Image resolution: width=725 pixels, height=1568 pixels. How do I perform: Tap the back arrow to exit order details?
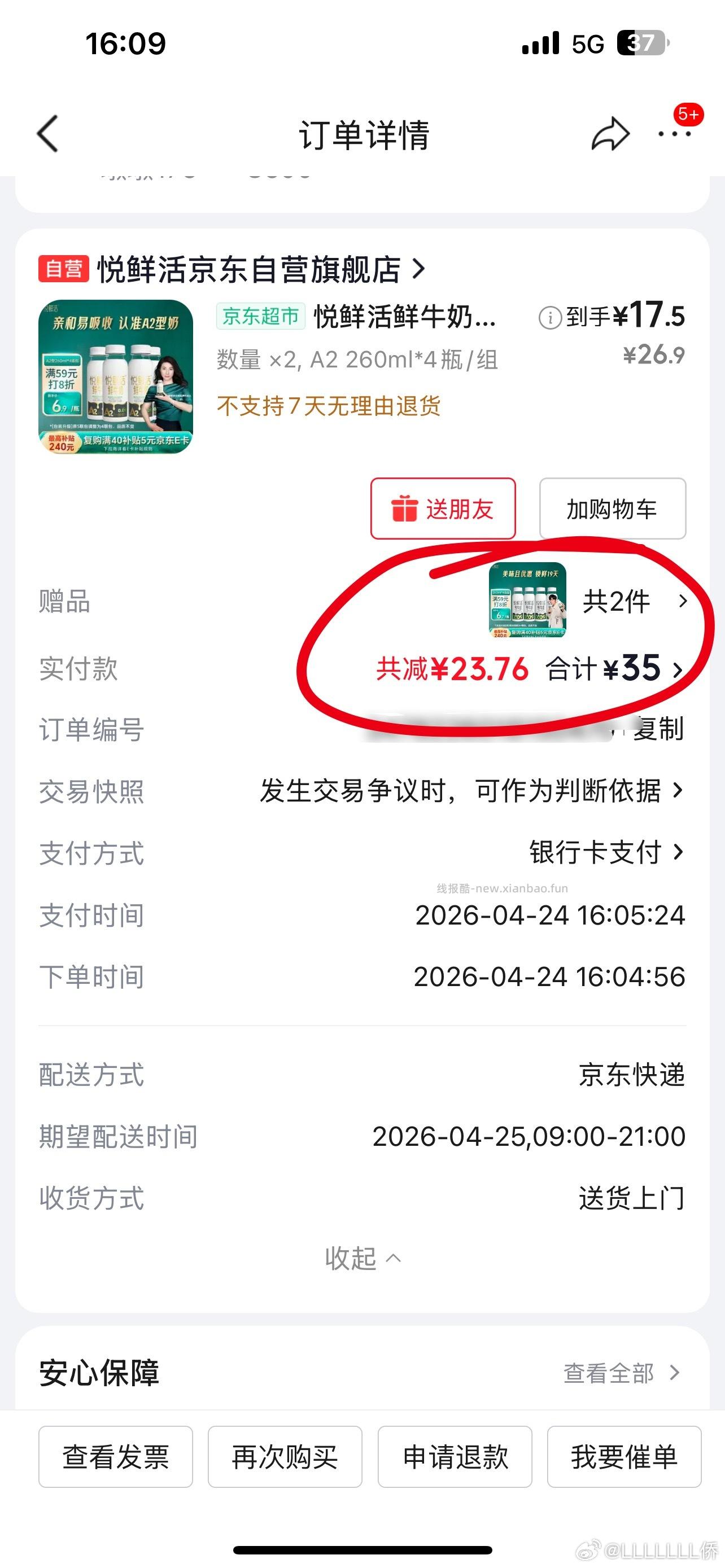tap(49, 133)
